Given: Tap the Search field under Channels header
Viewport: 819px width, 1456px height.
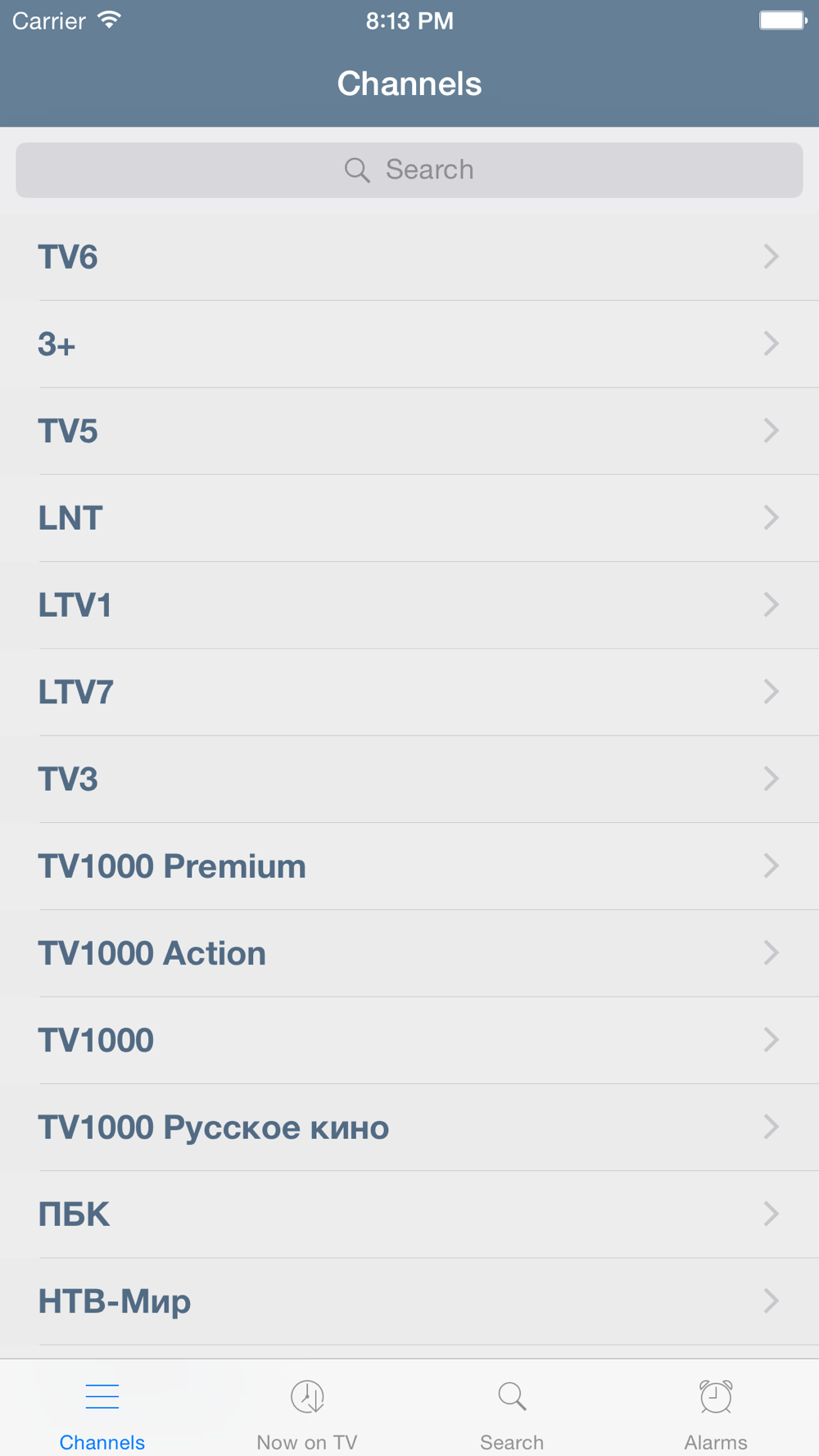Looking at the screenshot, I should point(409,170).
